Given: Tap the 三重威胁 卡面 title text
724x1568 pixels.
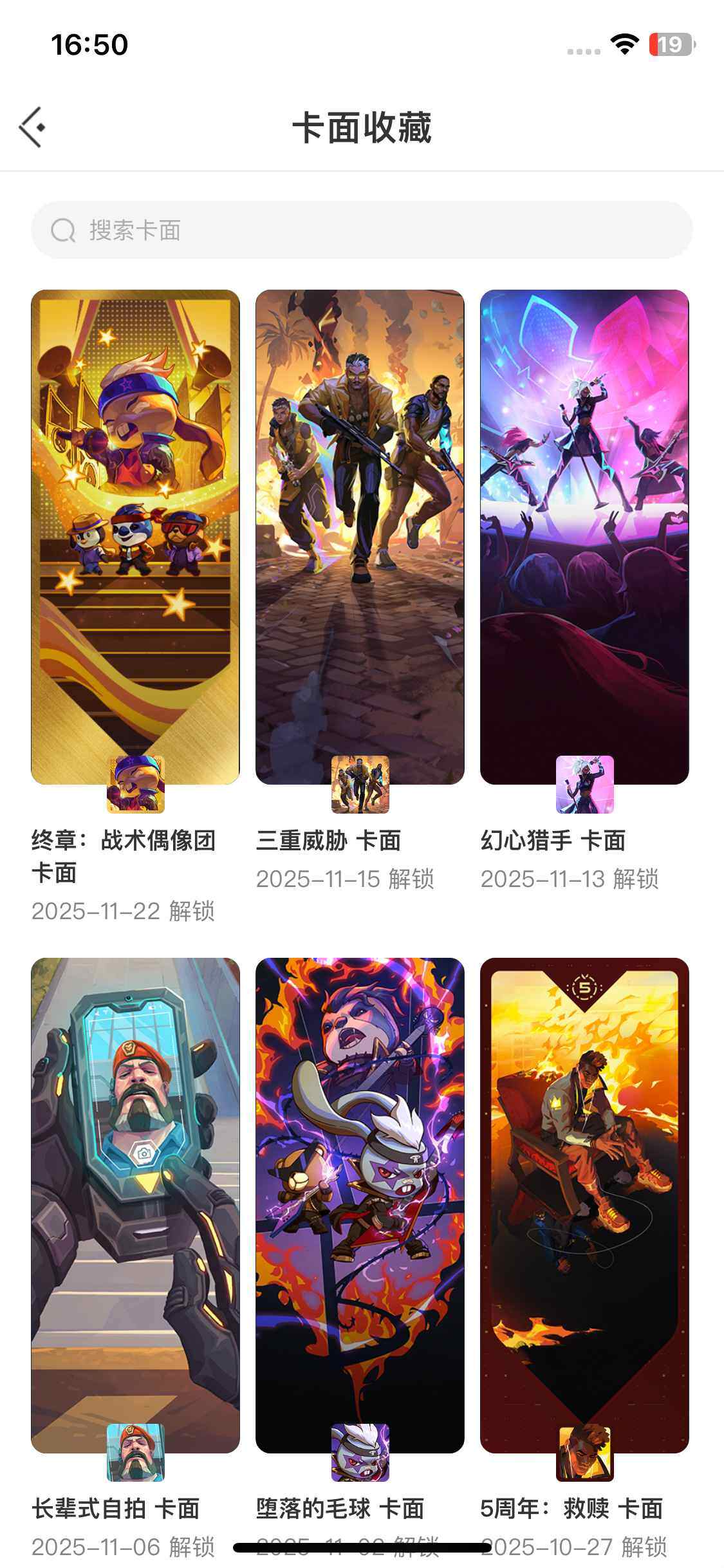Looking at the screenshot, I should (330, 841).
